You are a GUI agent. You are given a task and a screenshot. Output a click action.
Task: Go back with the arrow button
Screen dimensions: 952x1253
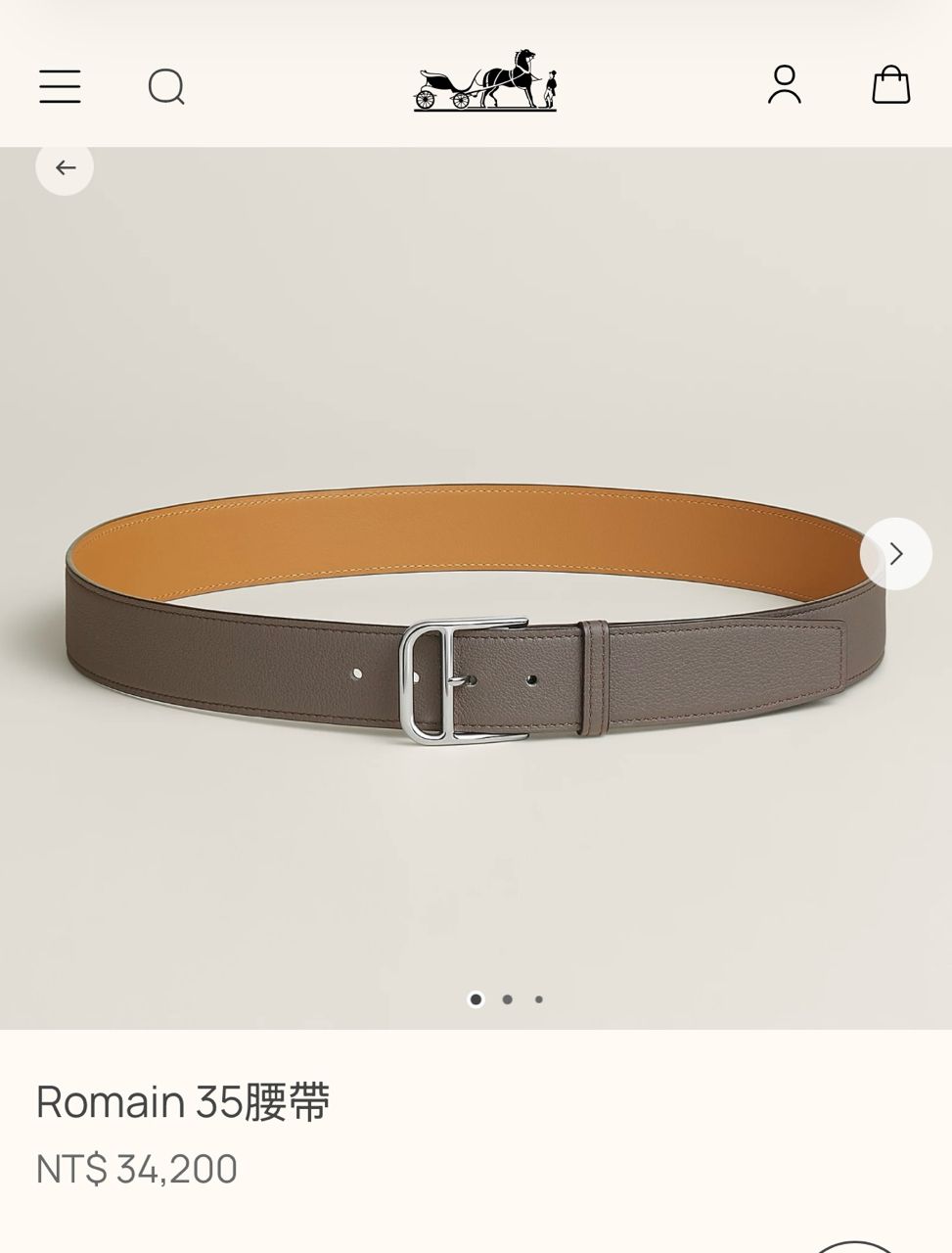65,167
